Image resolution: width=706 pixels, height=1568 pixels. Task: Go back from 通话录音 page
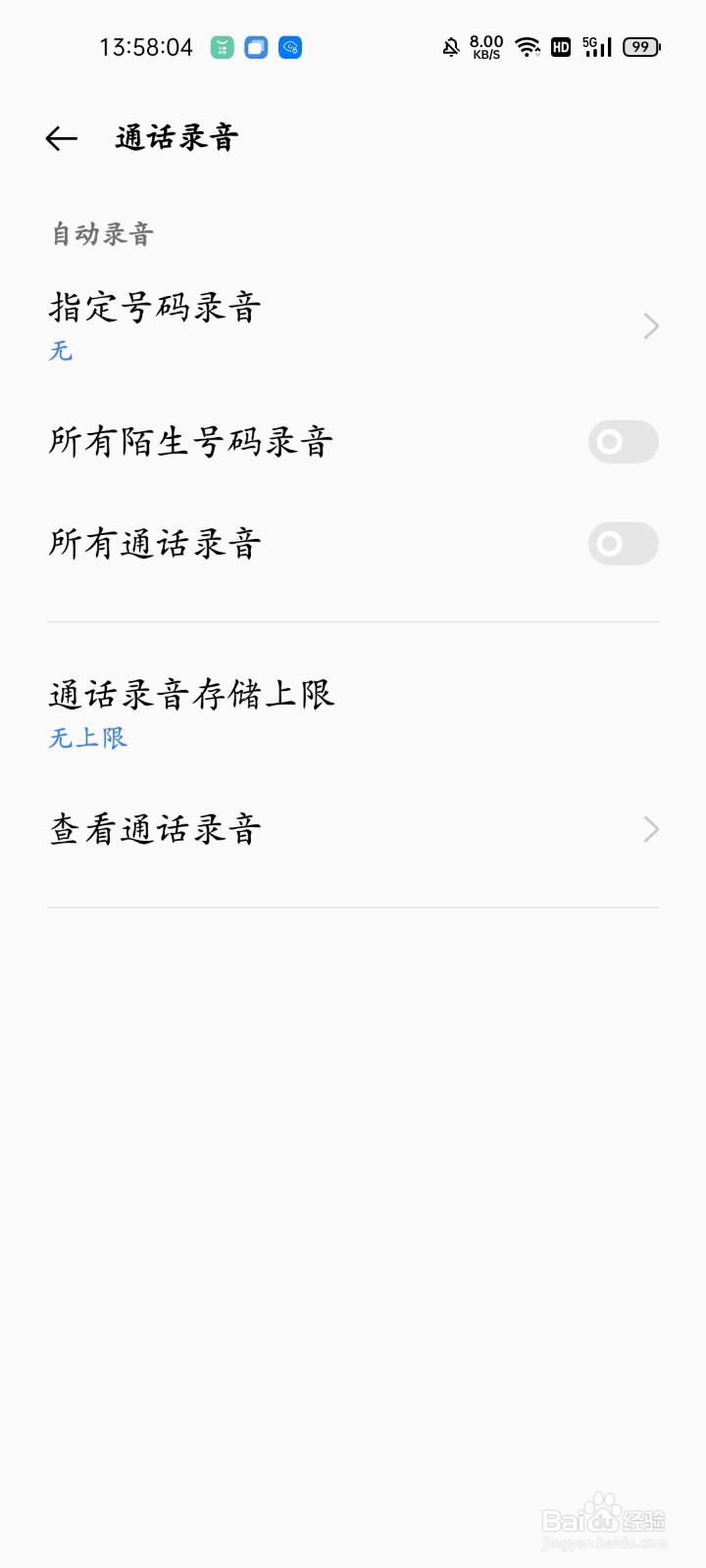tap(61, 139)
